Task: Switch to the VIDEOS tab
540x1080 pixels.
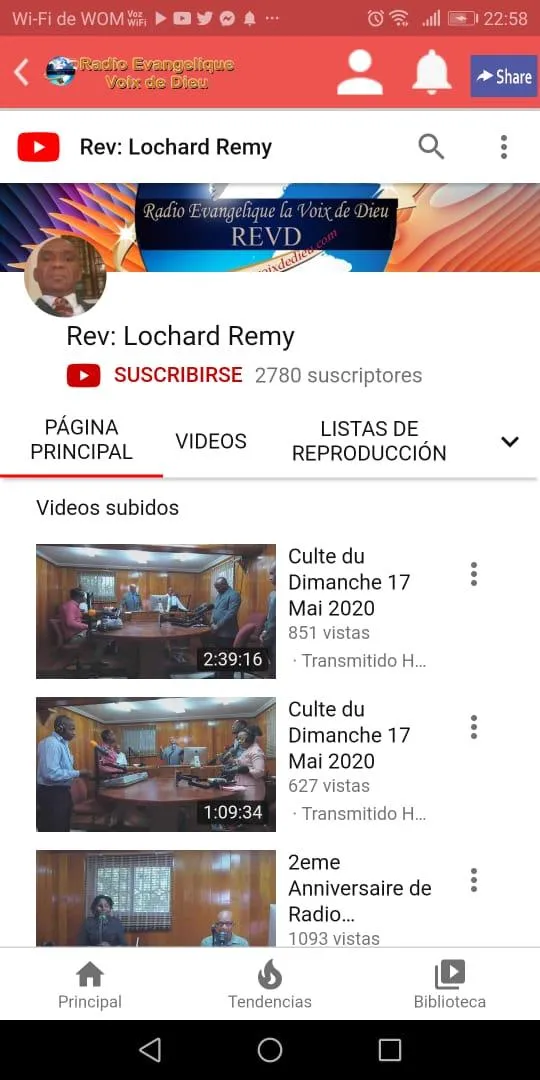Action: click(211, 441)
